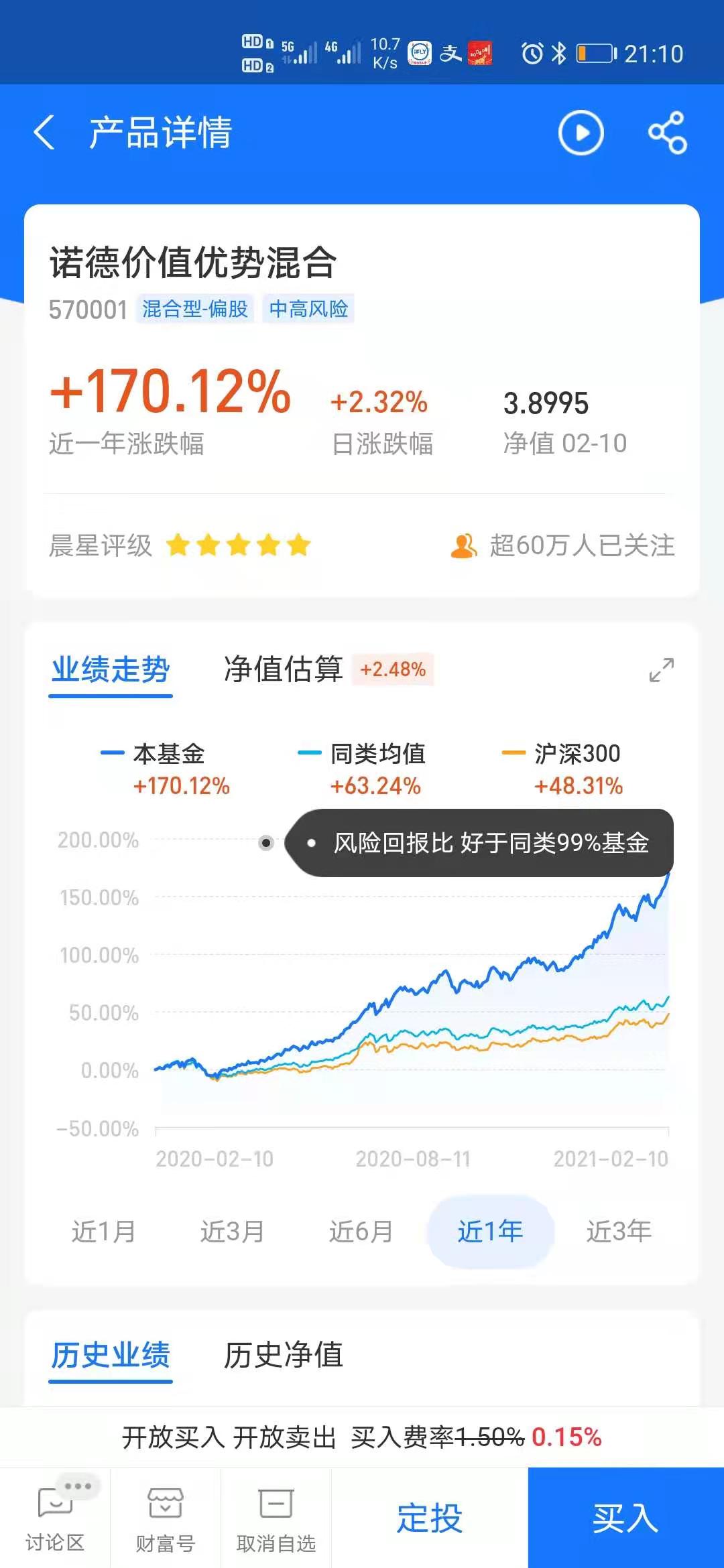Open the 财富号 page
Screen dimensions: 724x1568
(x=165, y=1518)
